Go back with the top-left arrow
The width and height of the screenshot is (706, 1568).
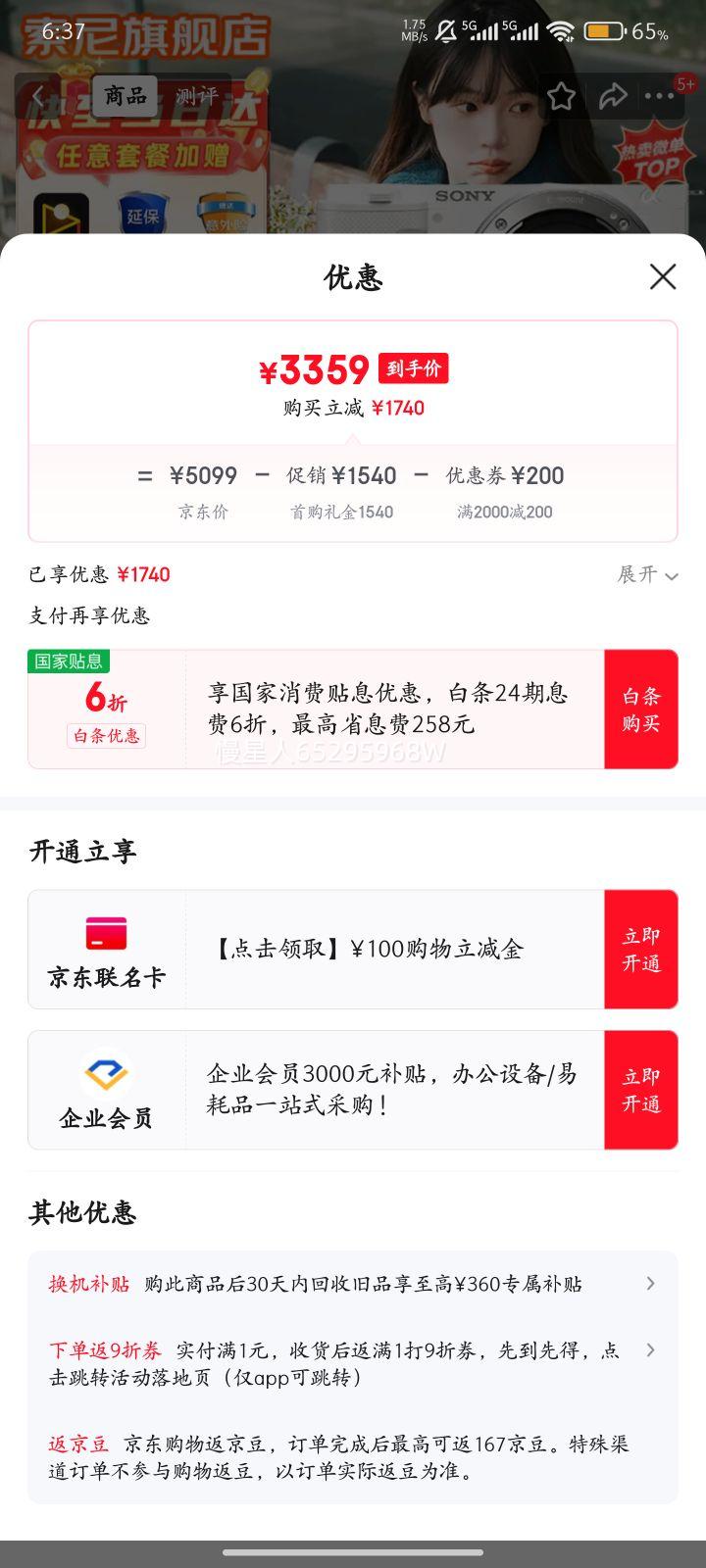pyautogui.click(x=39, y=96)
